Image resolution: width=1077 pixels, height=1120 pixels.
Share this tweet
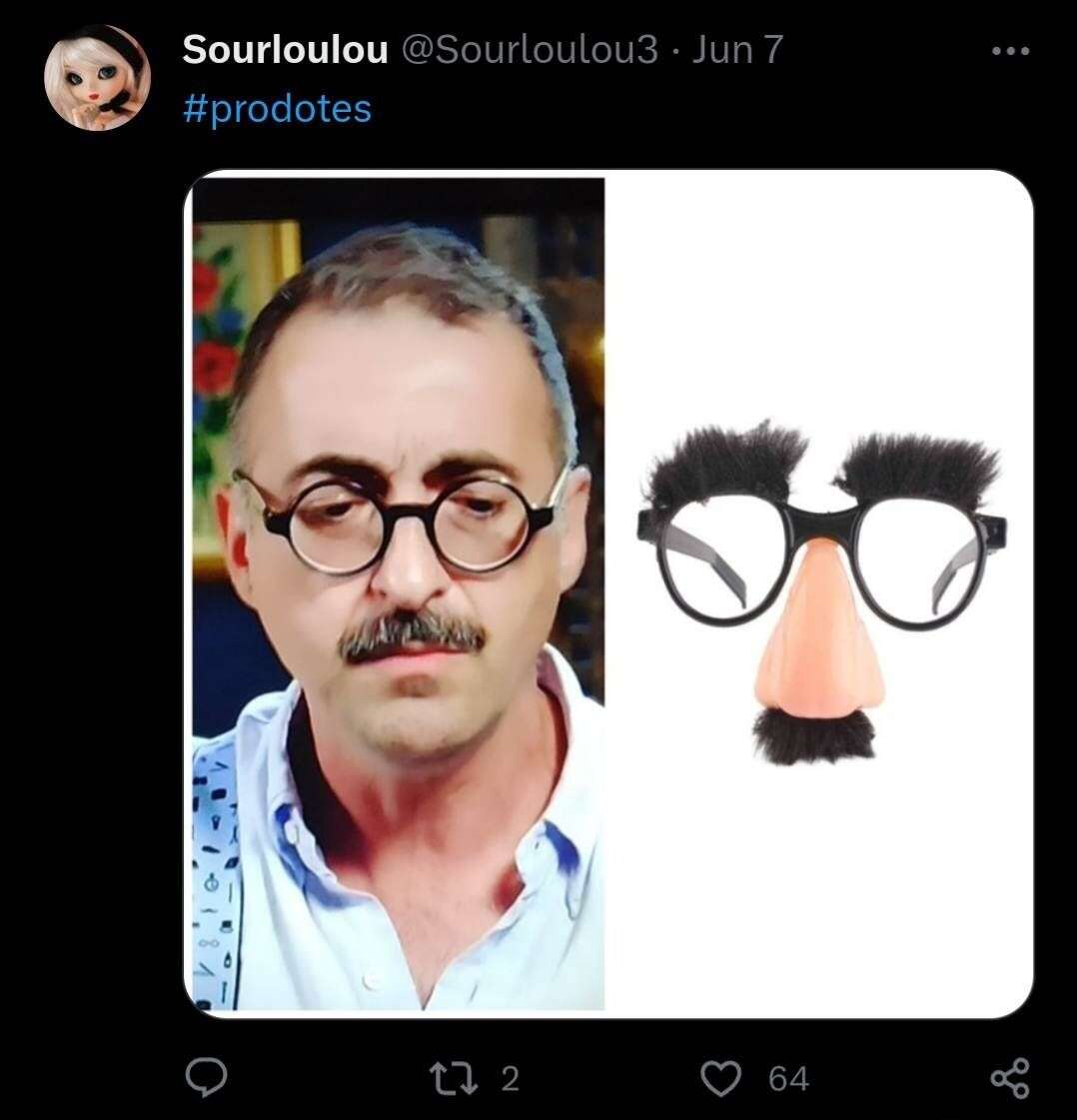click(1009, 1079)
